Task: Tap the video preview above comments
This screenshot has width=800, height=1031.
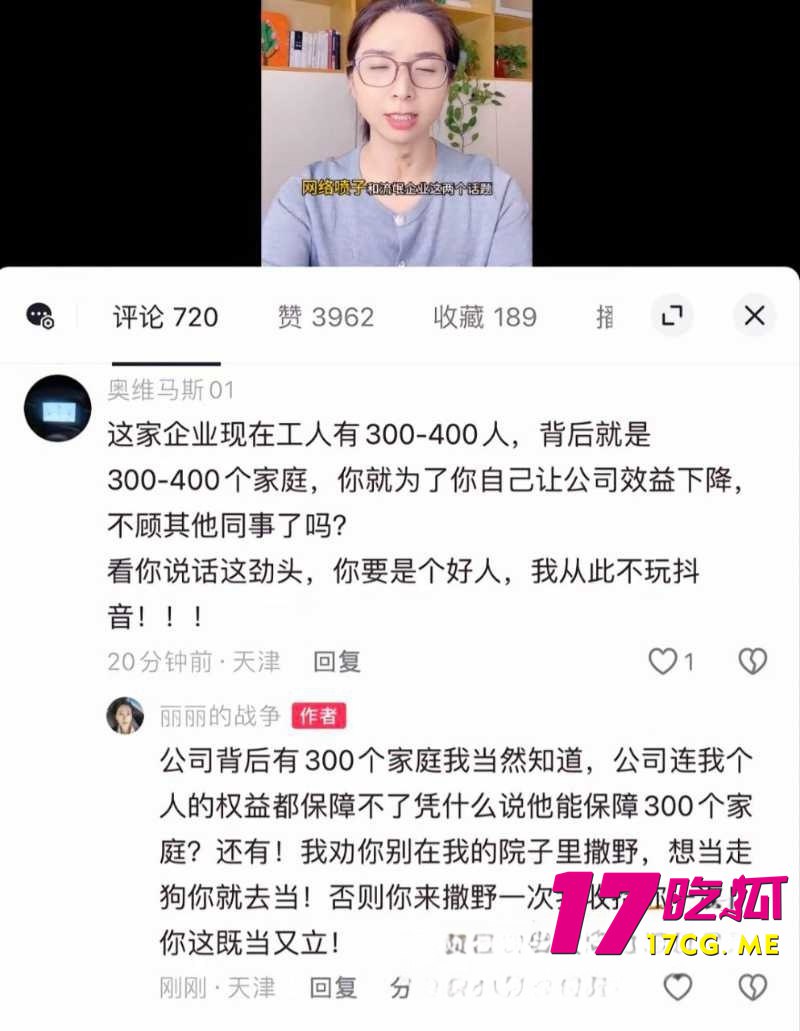Action: click(397, 132)
